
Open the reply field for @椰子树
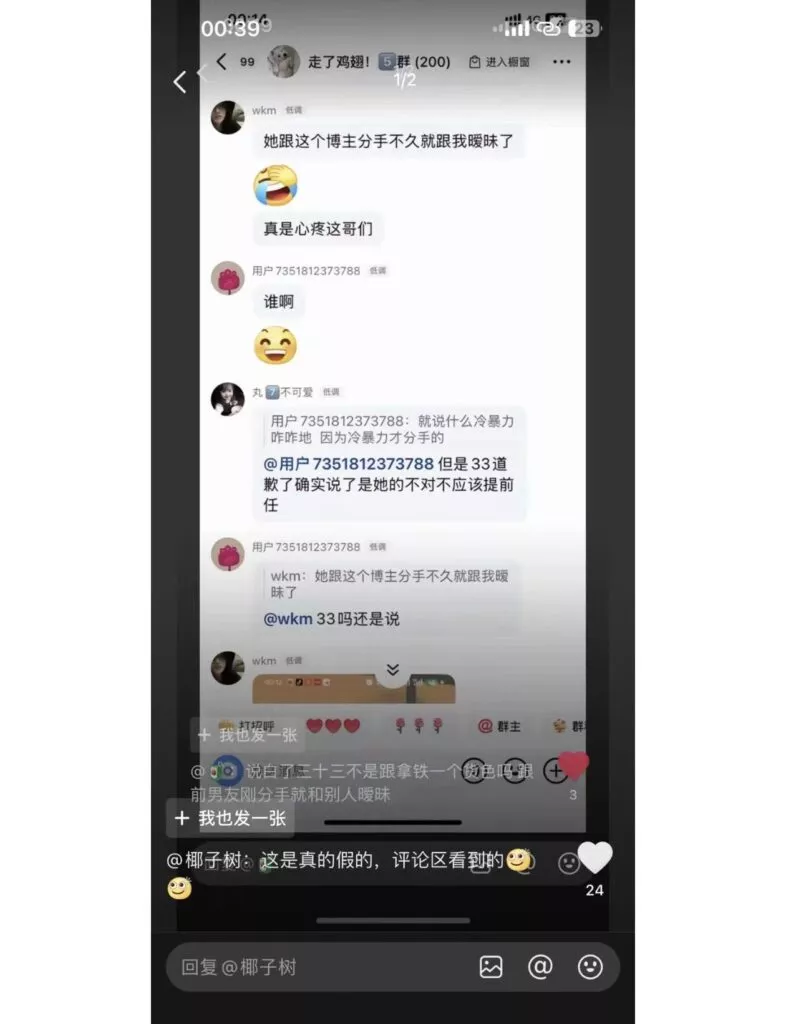point(310,967)
